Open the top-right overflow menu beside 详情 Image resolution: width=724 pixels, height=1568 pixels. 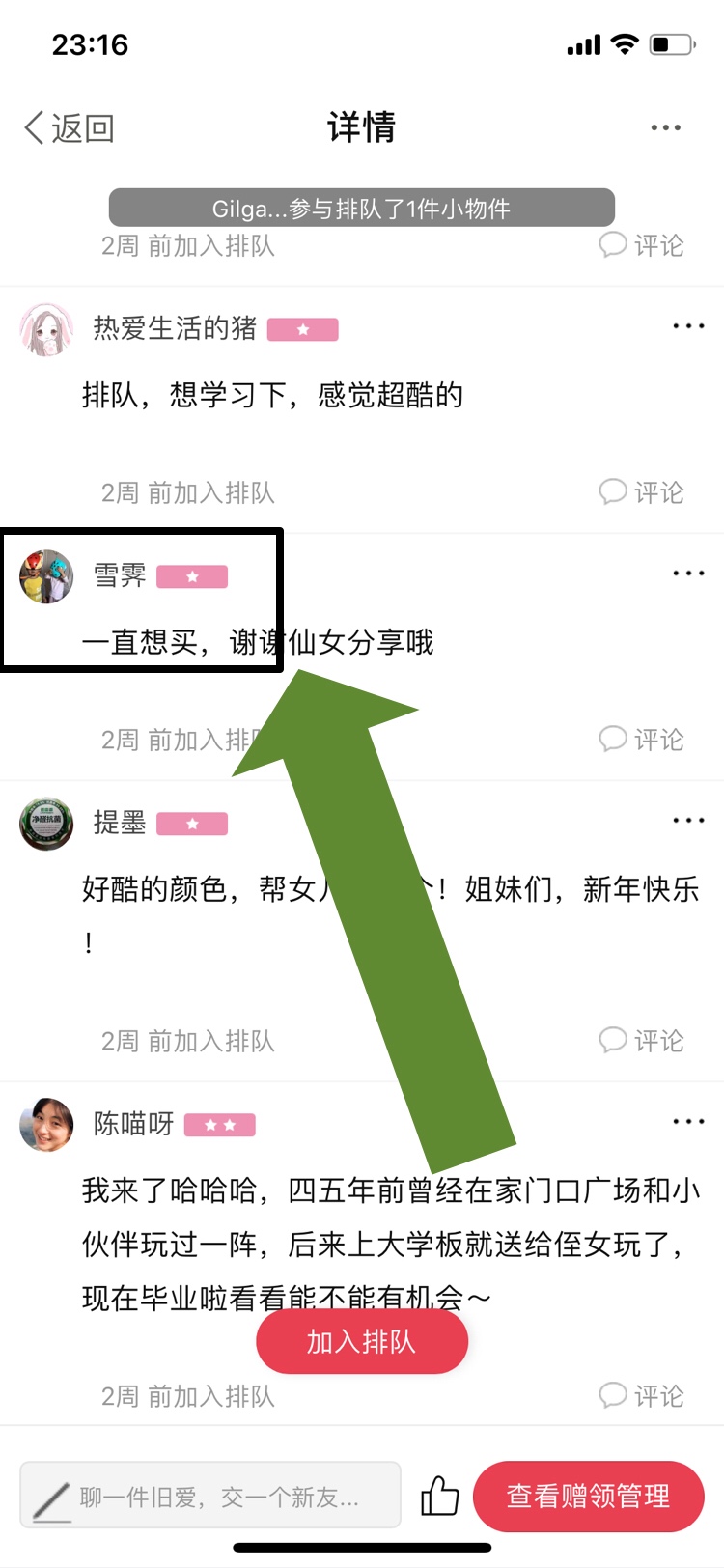666,127
